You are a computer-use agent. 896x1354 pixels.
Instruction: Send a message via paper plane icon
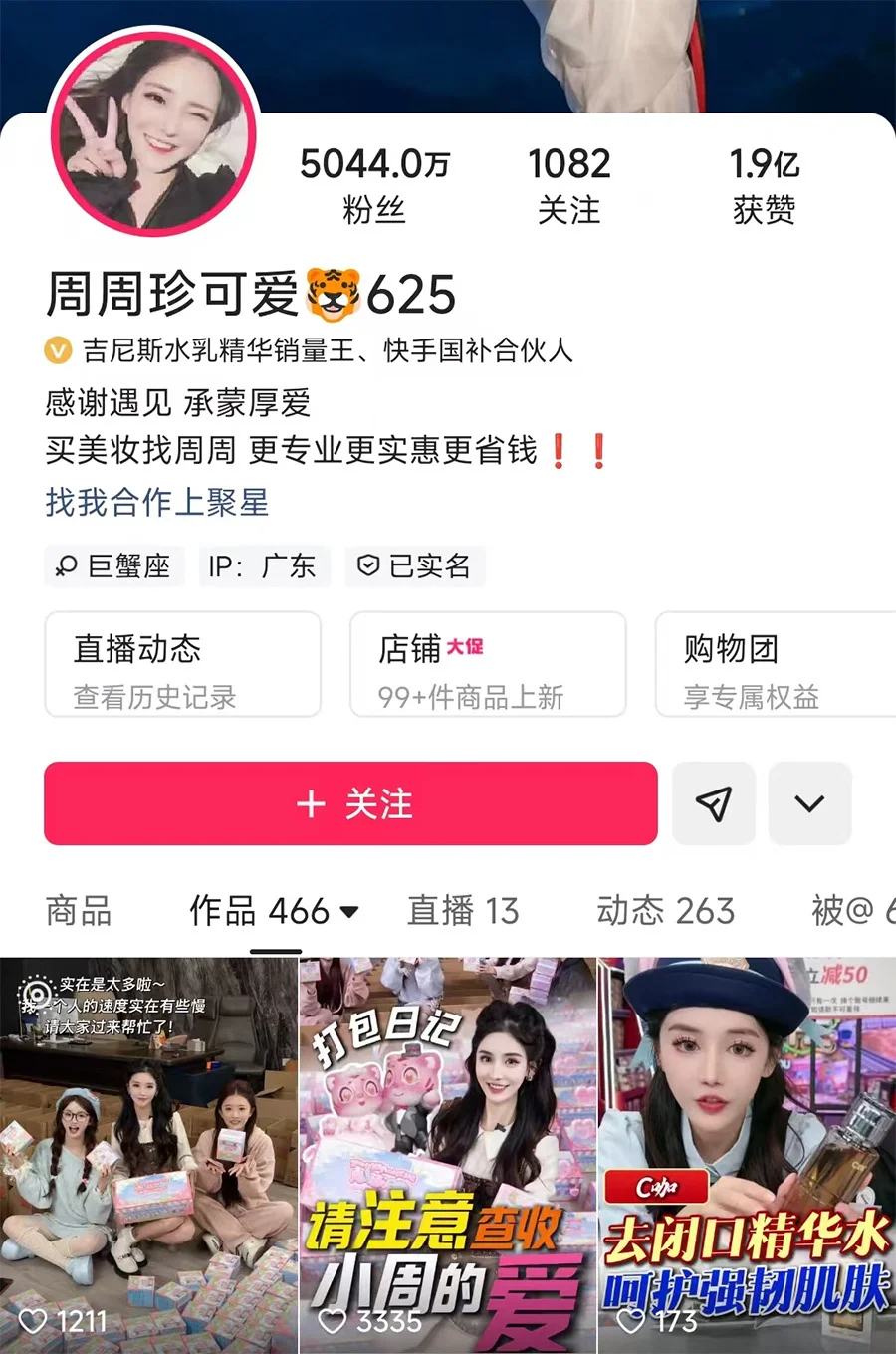[714, 803]
